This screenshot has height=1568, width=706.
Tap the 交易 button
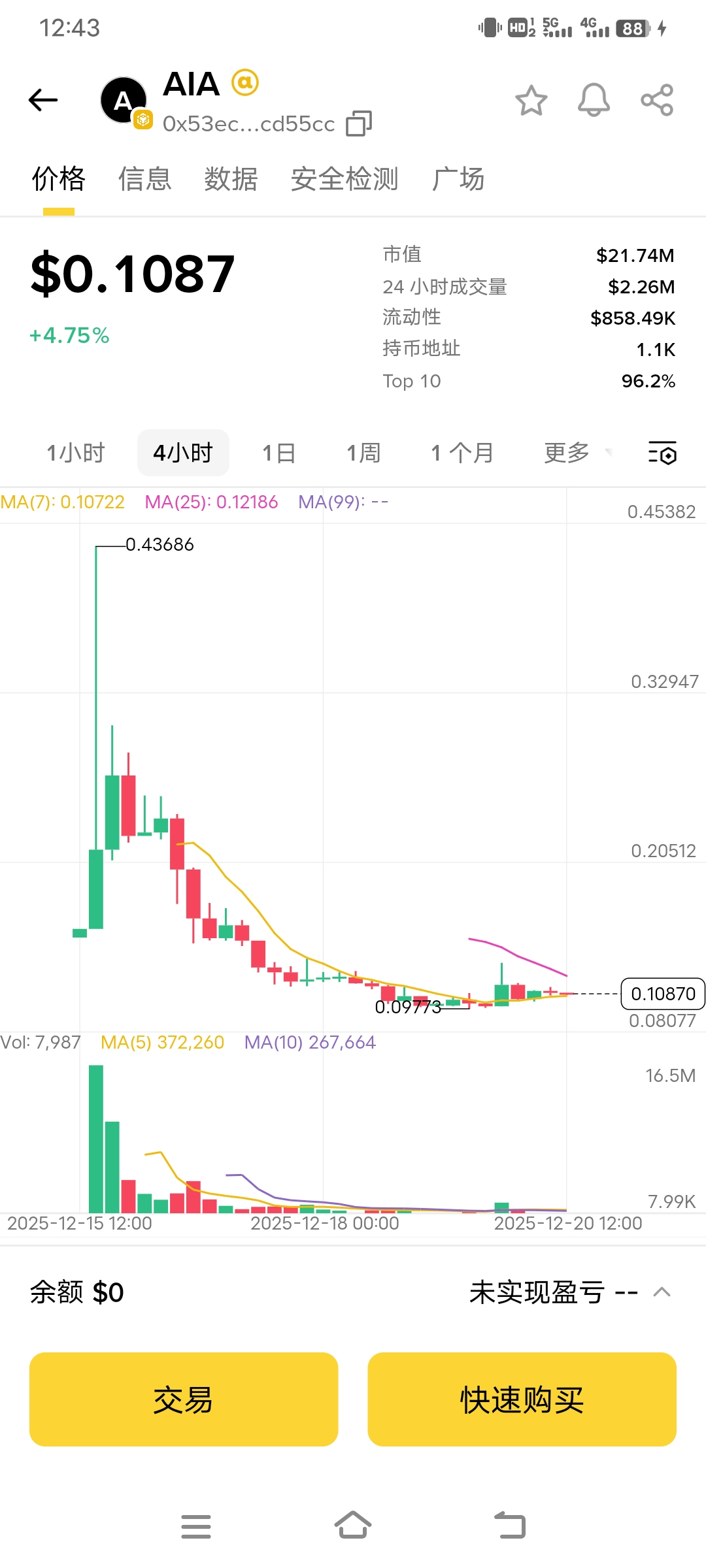(x=184, y=1399)
